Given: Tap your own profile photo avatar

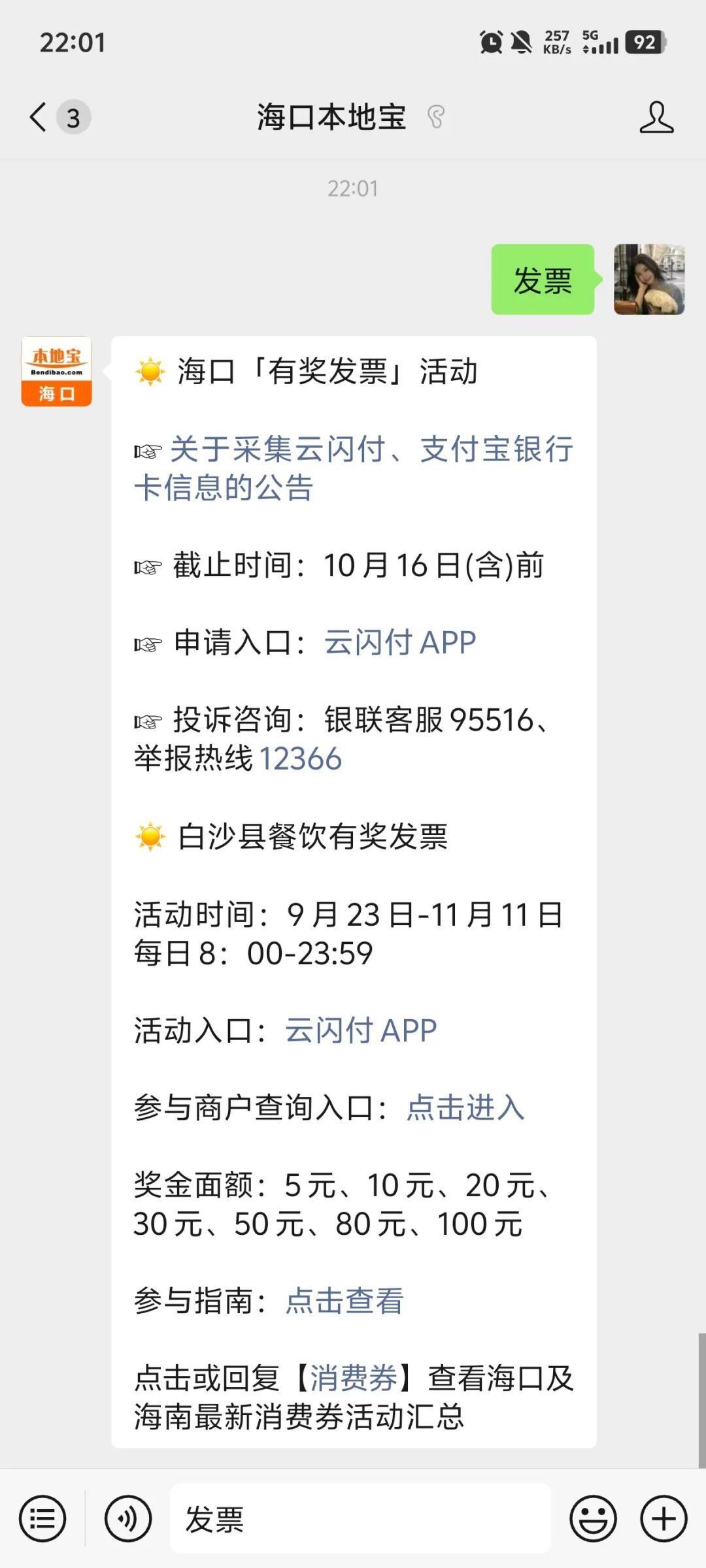Looking at the screenshot, I should 649,280.
